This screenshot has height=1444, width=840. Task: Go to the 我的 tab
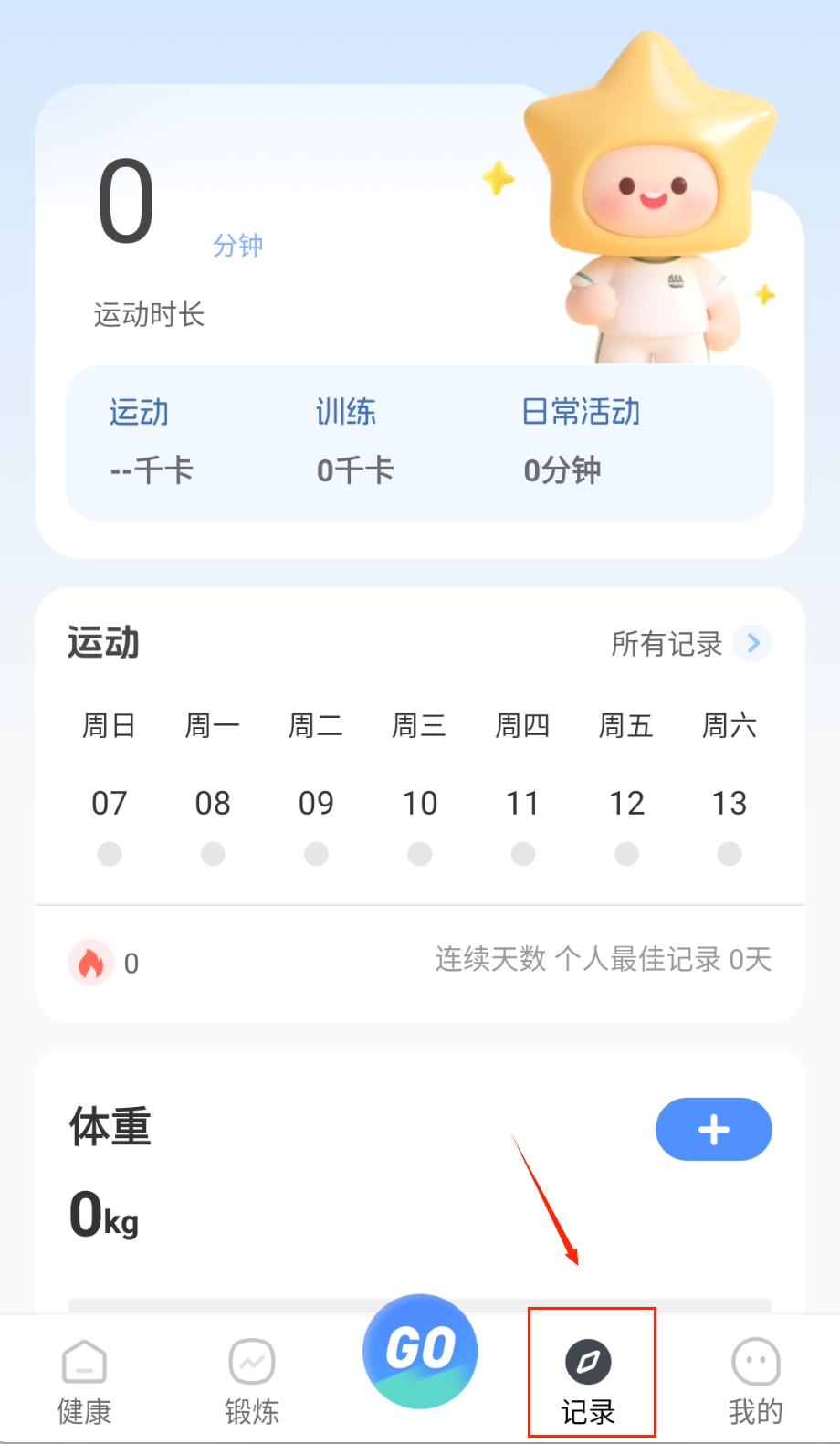coord(755,1381)
